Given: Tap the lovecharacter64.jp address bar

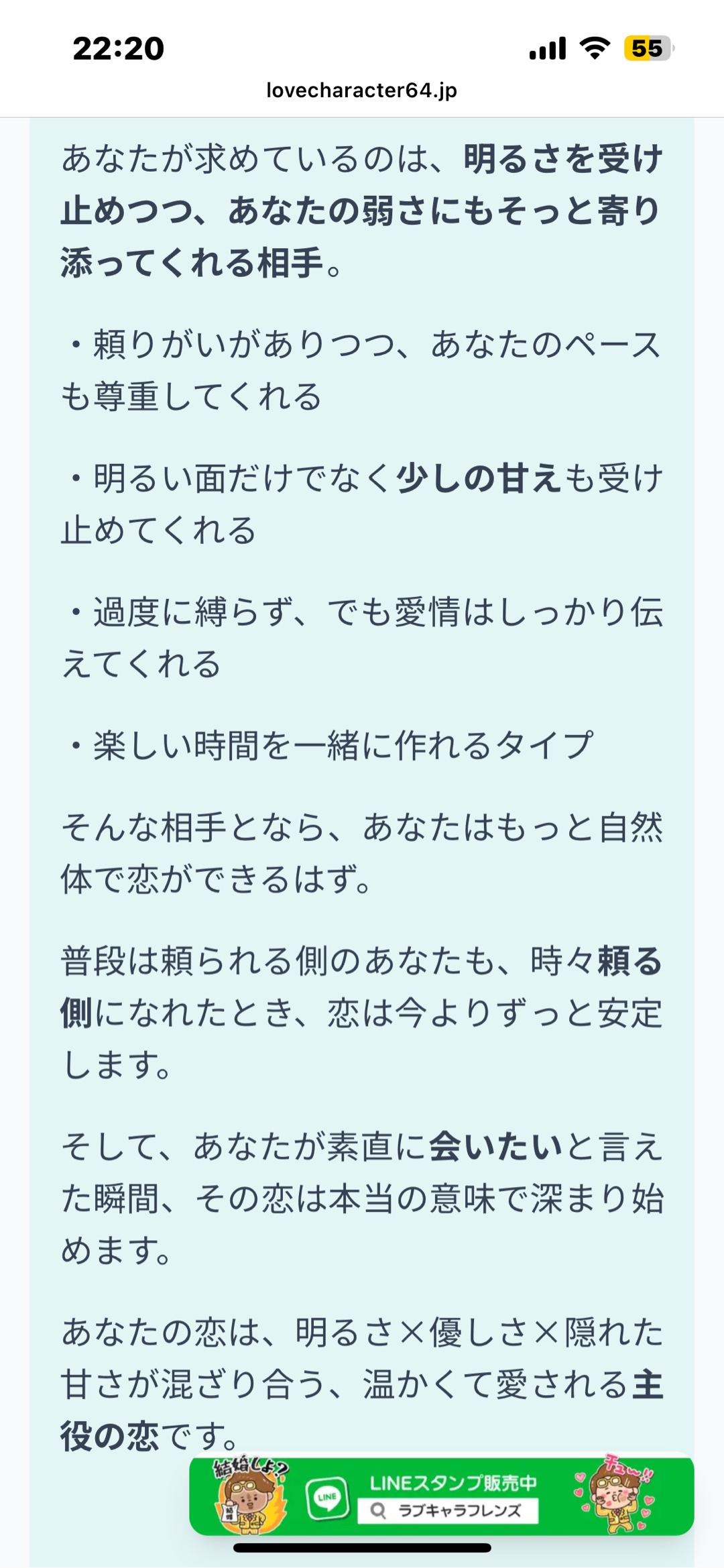Looking at the screenshot, I should (362, 91).
